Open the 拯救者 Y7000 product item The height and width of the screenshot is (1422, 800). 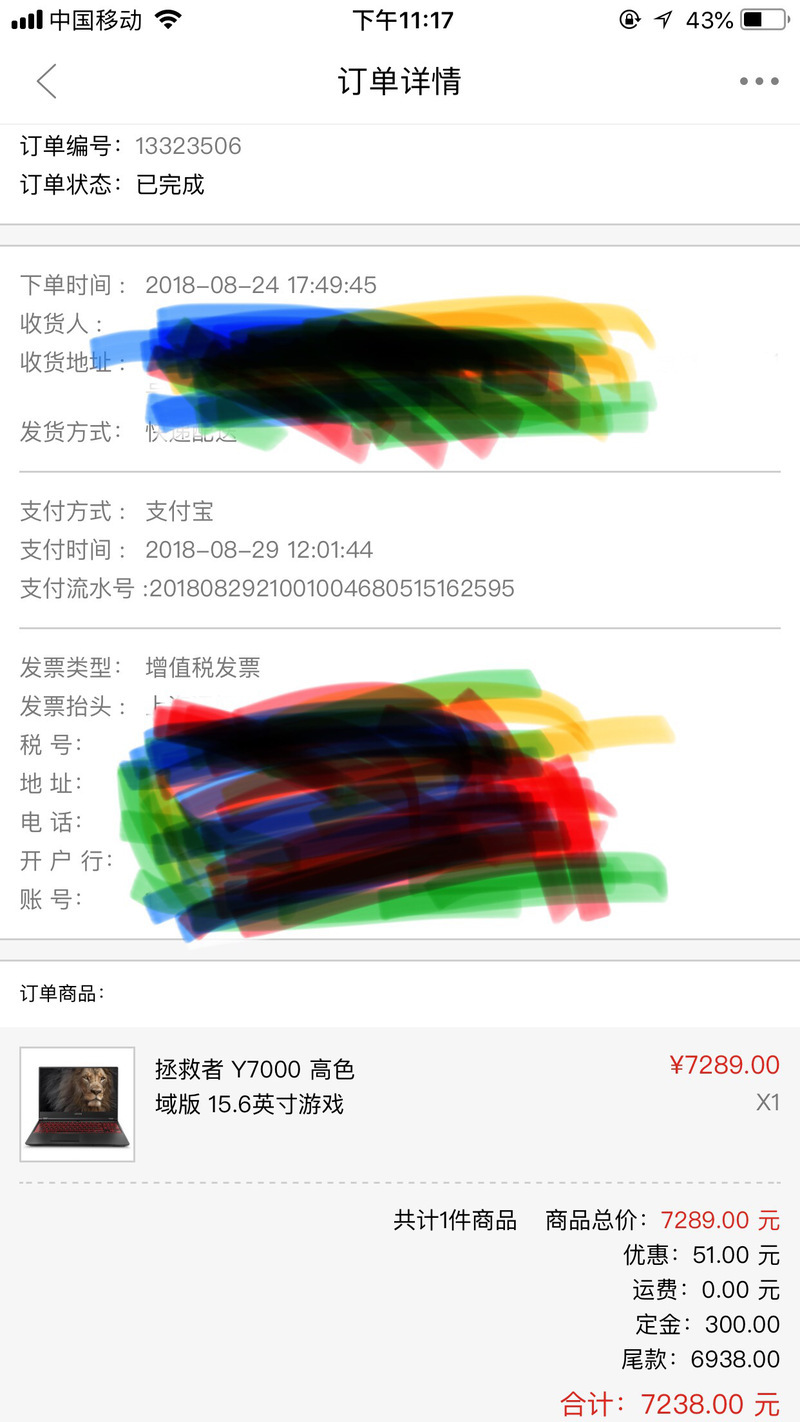[x=254, y=1087]
